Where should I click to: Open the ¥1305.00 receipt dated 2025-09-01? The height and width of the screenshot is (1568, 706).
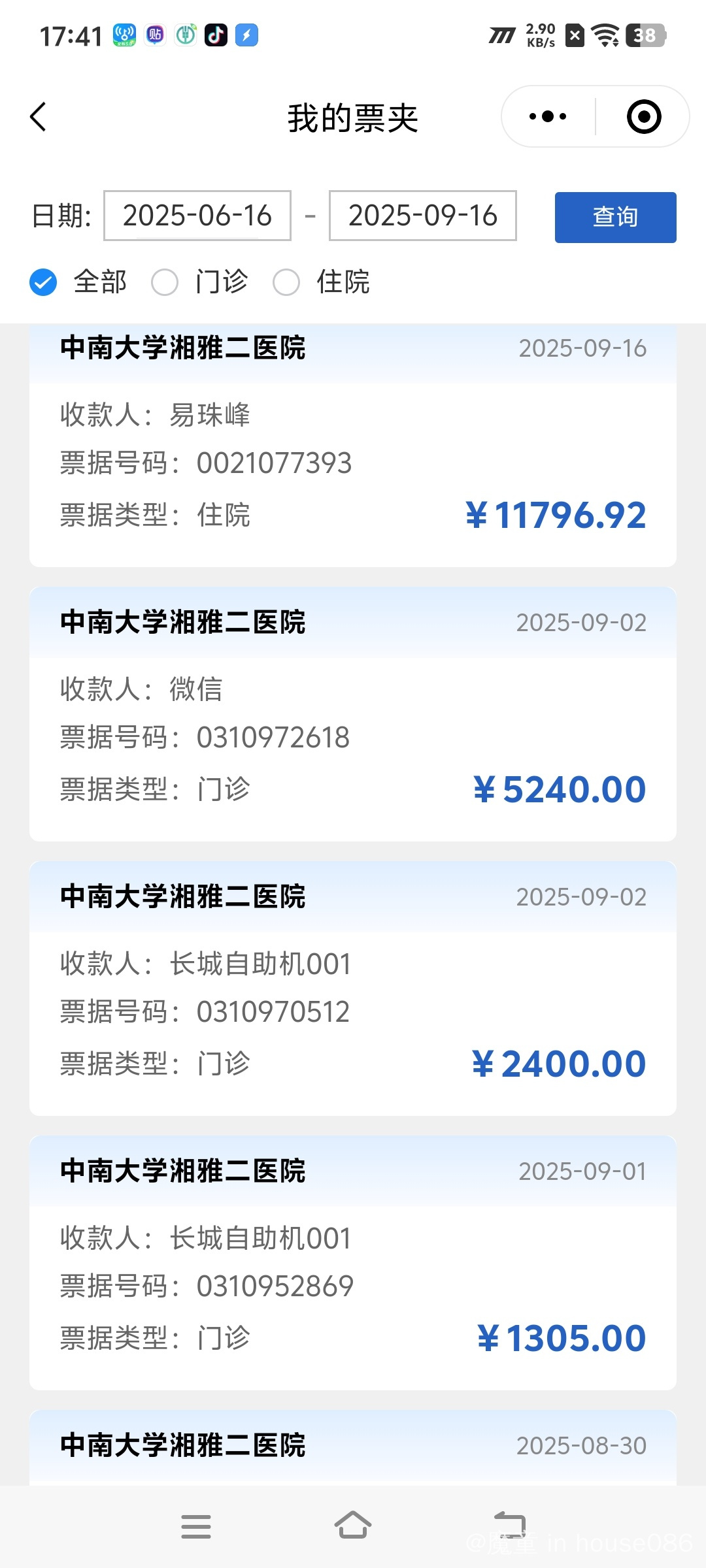tap(353, 1263)
